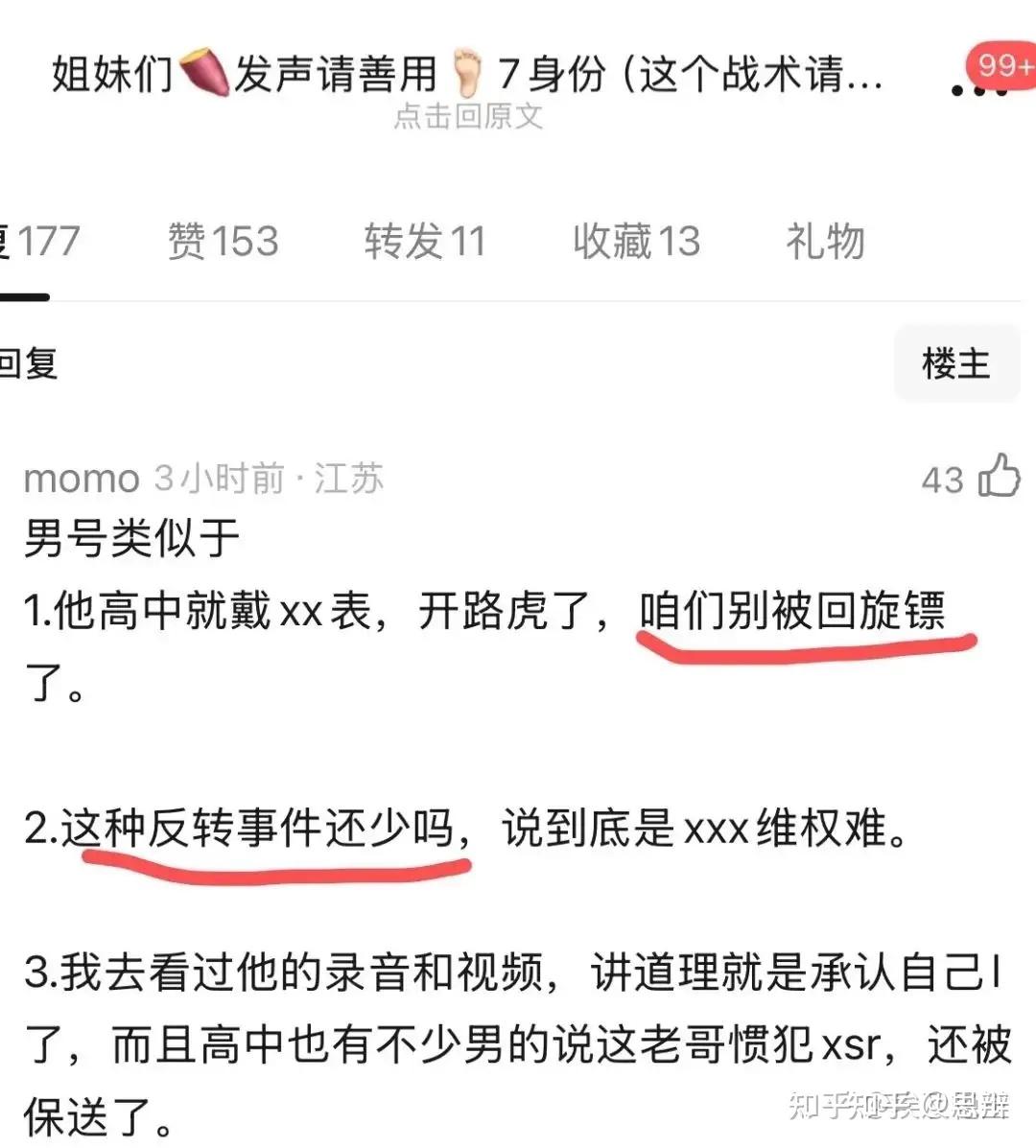Screen dimensions: 1036x1148
Task: View the 收藏 13 tab
Action: point(636,242)
